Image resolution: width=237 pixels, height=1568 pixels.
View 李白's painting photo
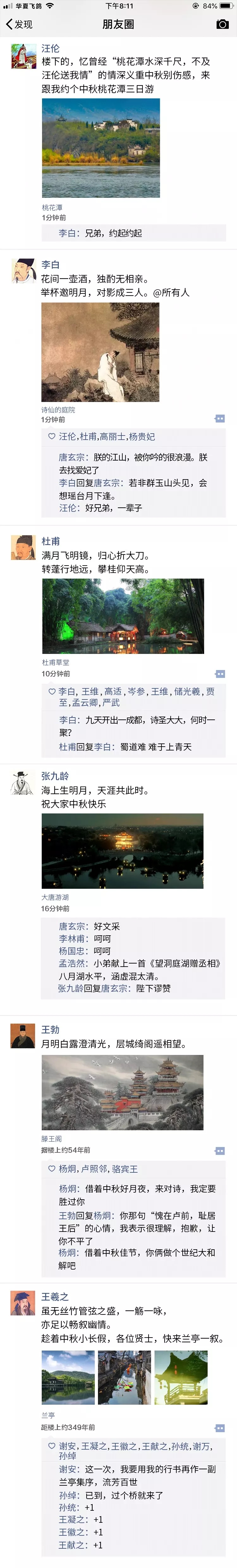tap(100, 352)
